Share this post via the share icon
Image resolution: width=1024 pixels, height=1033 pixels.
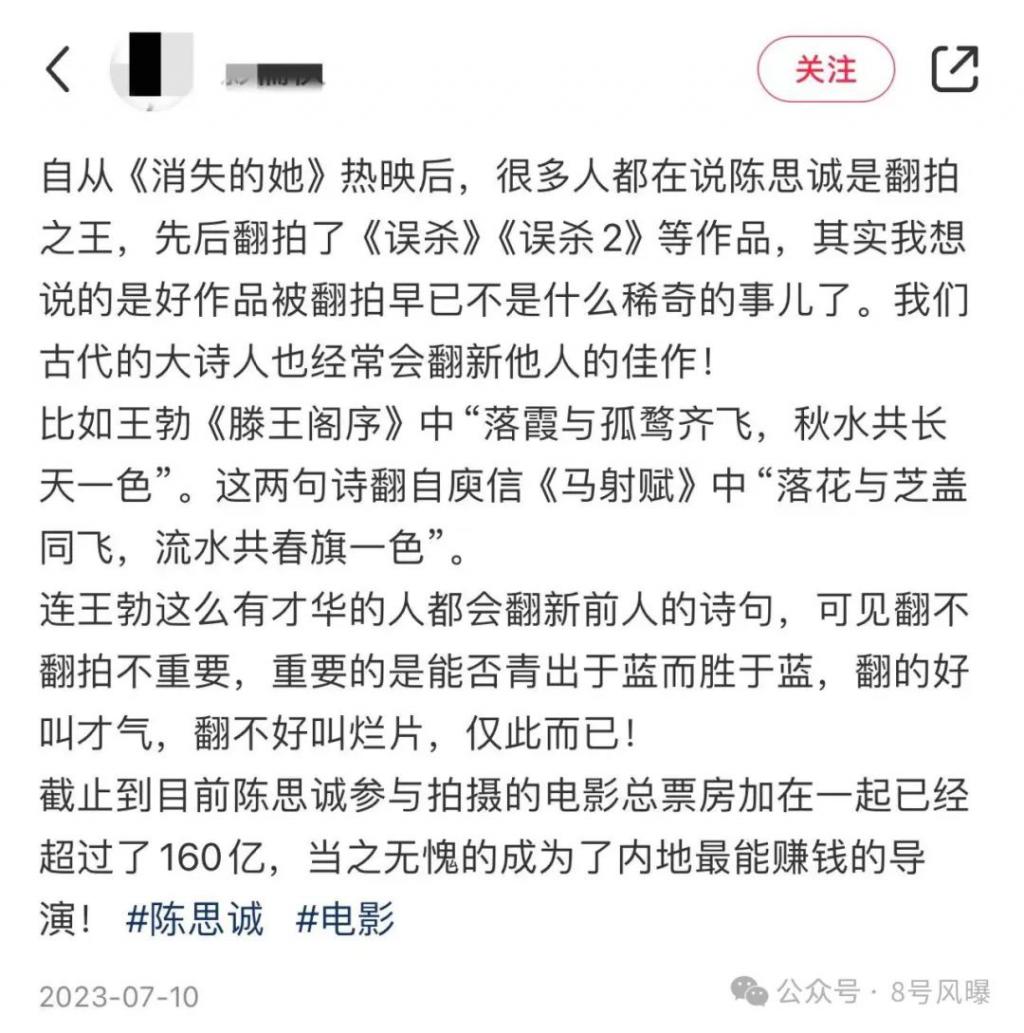tap(954, 70)
